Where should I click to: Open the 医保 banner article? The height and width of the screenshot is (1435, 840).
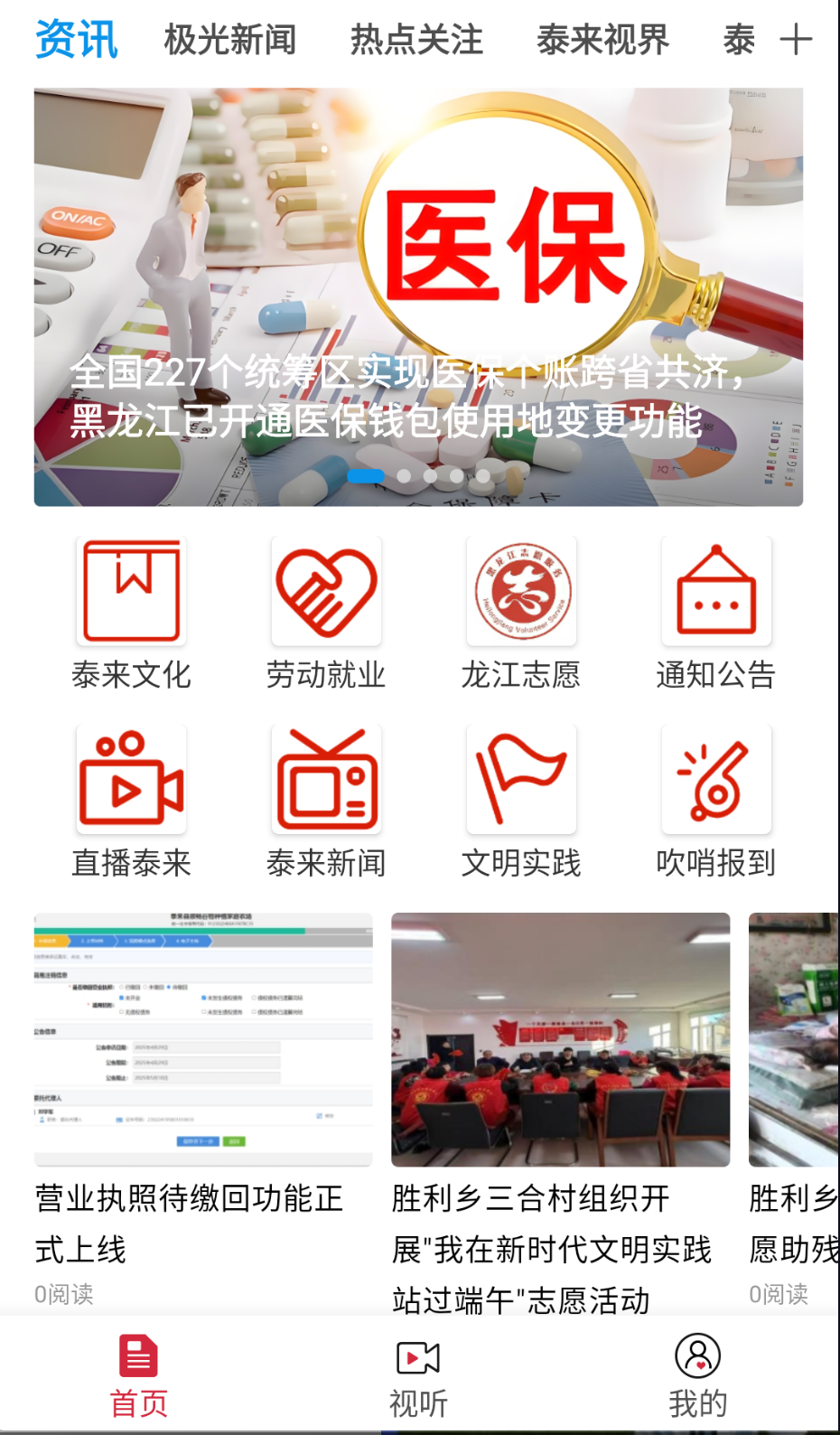point(418,296)
